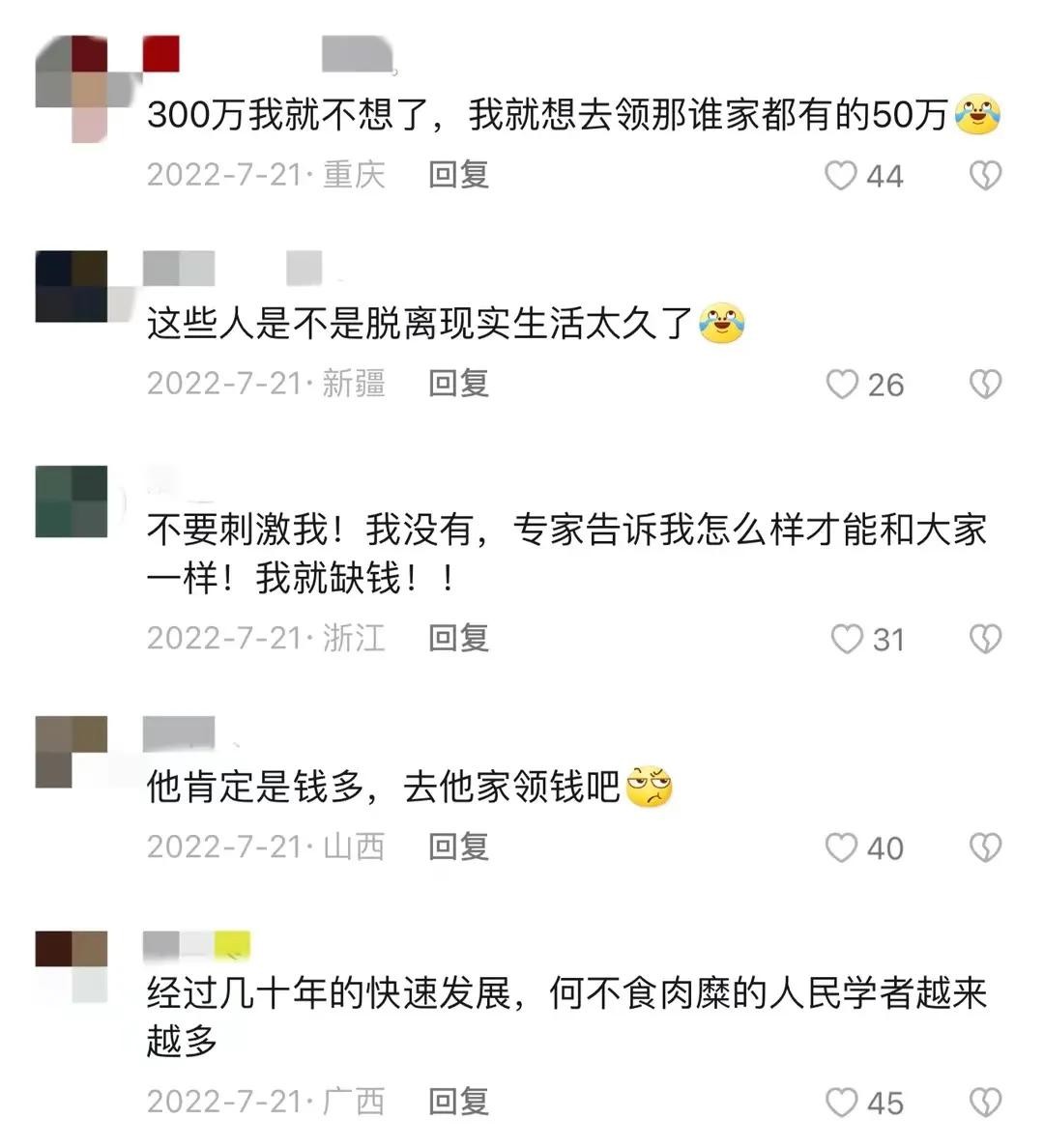Viewport: 1044px width, 1148px height.
Task: Reply to the 不要刺激我 comment
Action: pyautogui.click(x=458, y=639)
